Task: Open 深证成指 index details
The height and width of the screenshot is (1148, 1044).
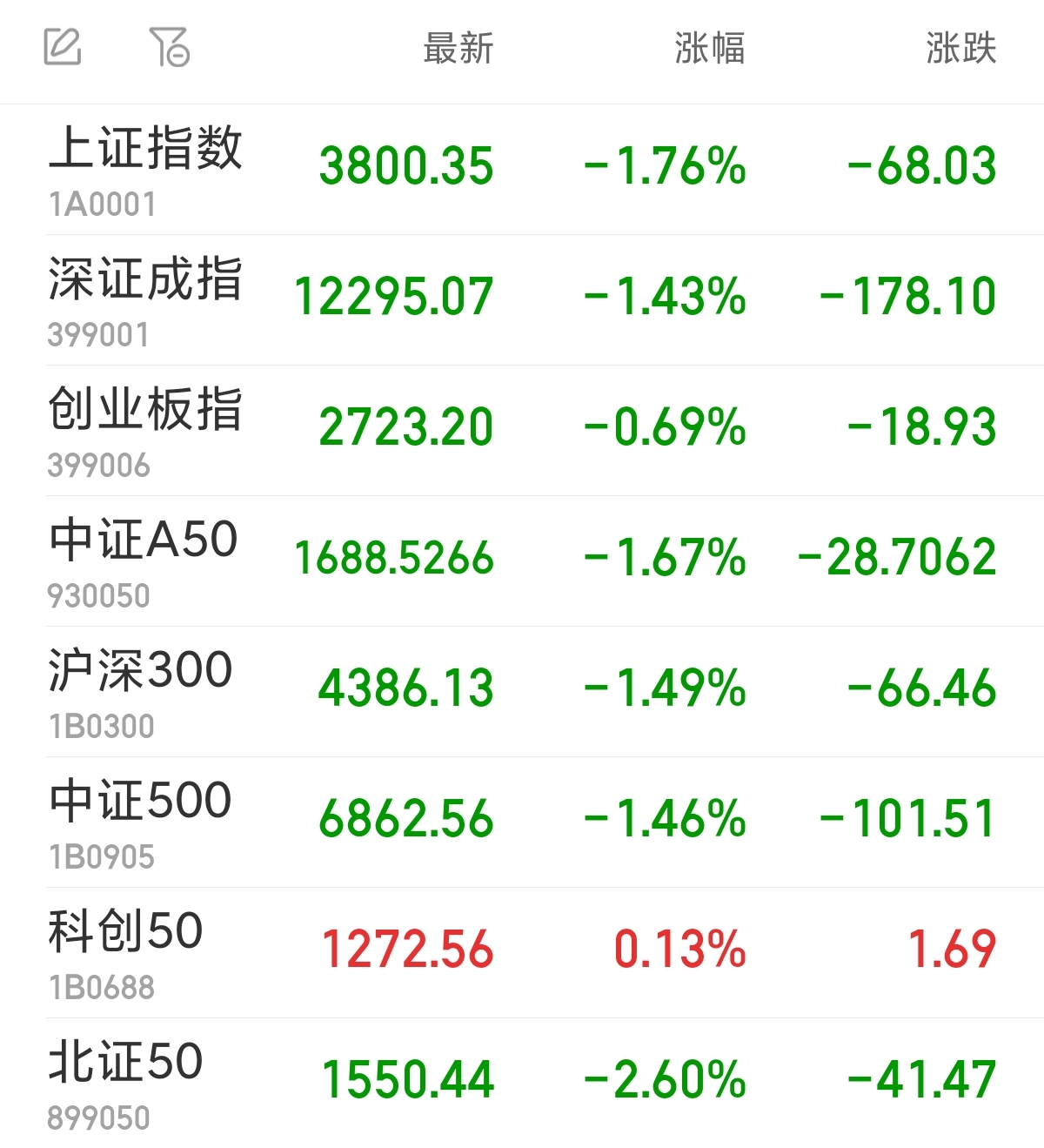Action: point(522,300)
